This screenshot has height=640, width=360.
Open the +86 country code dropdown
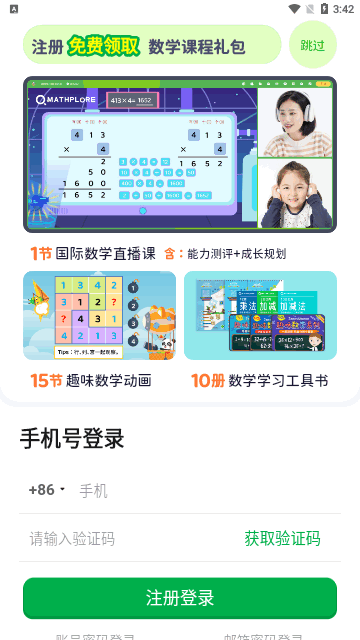coord(47,490)
